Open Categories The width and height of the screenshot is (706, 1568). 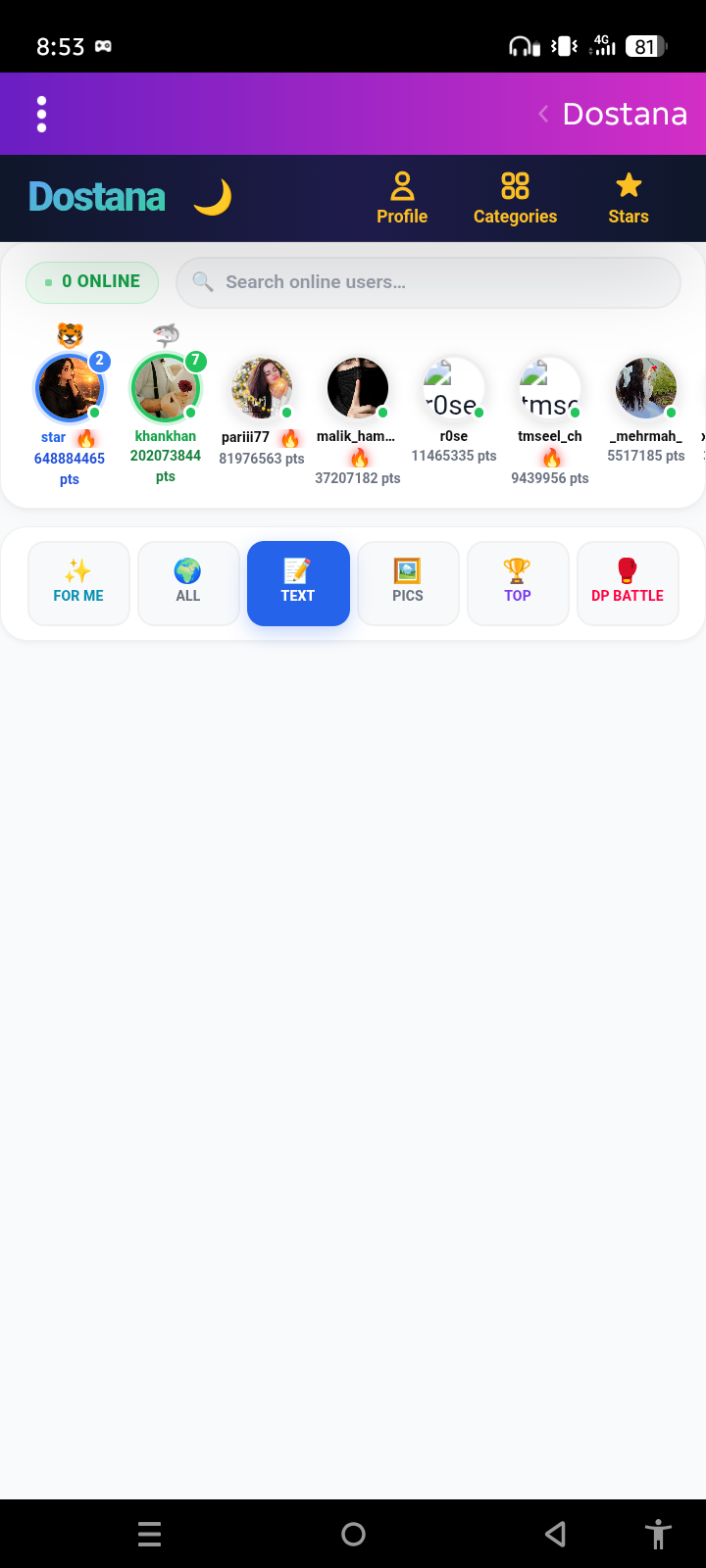[x=515, y=198]
